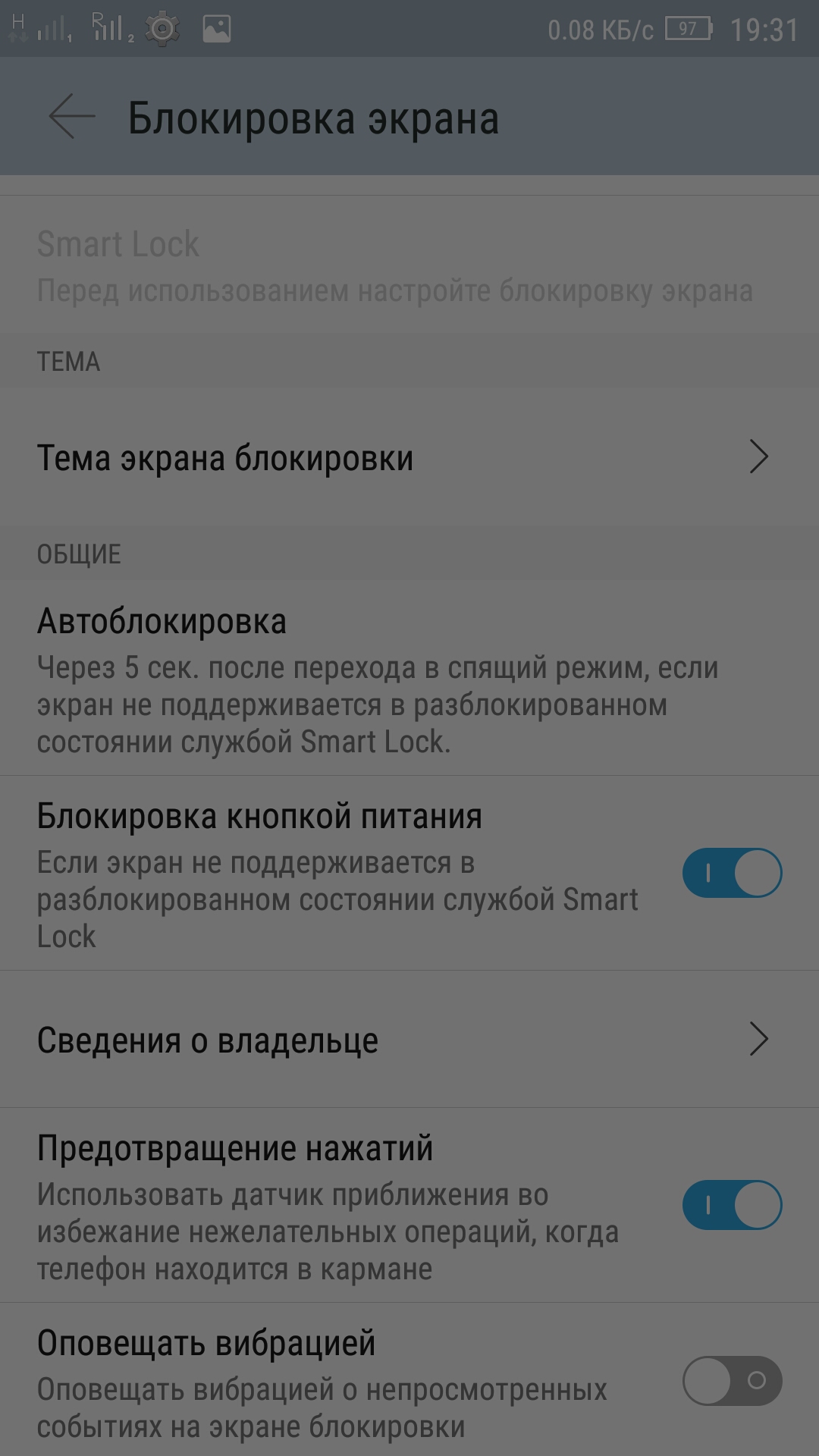Screen dimensions: 819x1456
Task: Turn off Предотвращение нажатий toggle
Action: [x=732, y=1205]
